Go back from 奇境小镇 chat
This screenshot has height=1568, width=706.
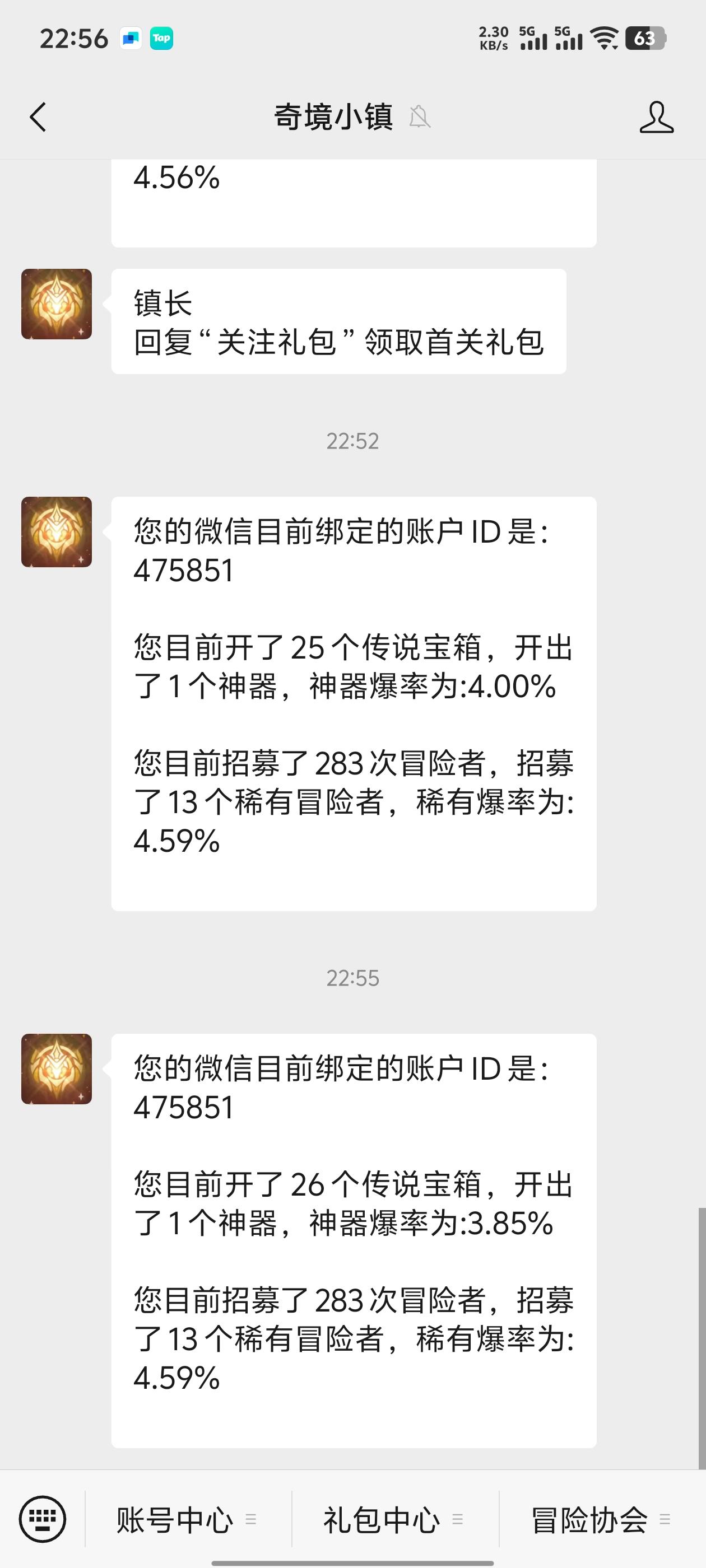tap(38, 117)
